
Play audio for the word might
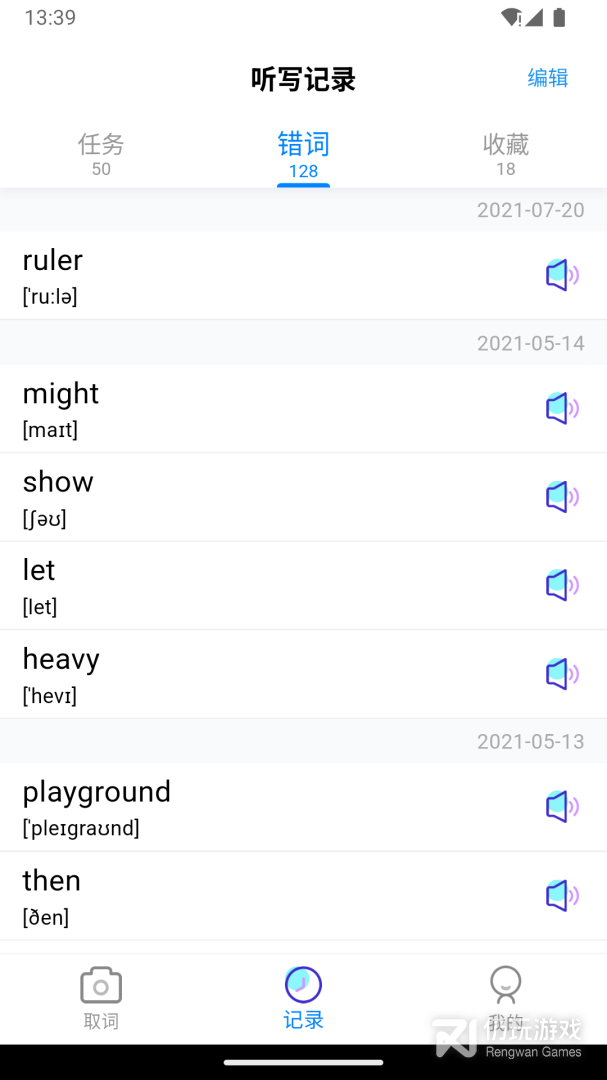(x=561, y=408)
